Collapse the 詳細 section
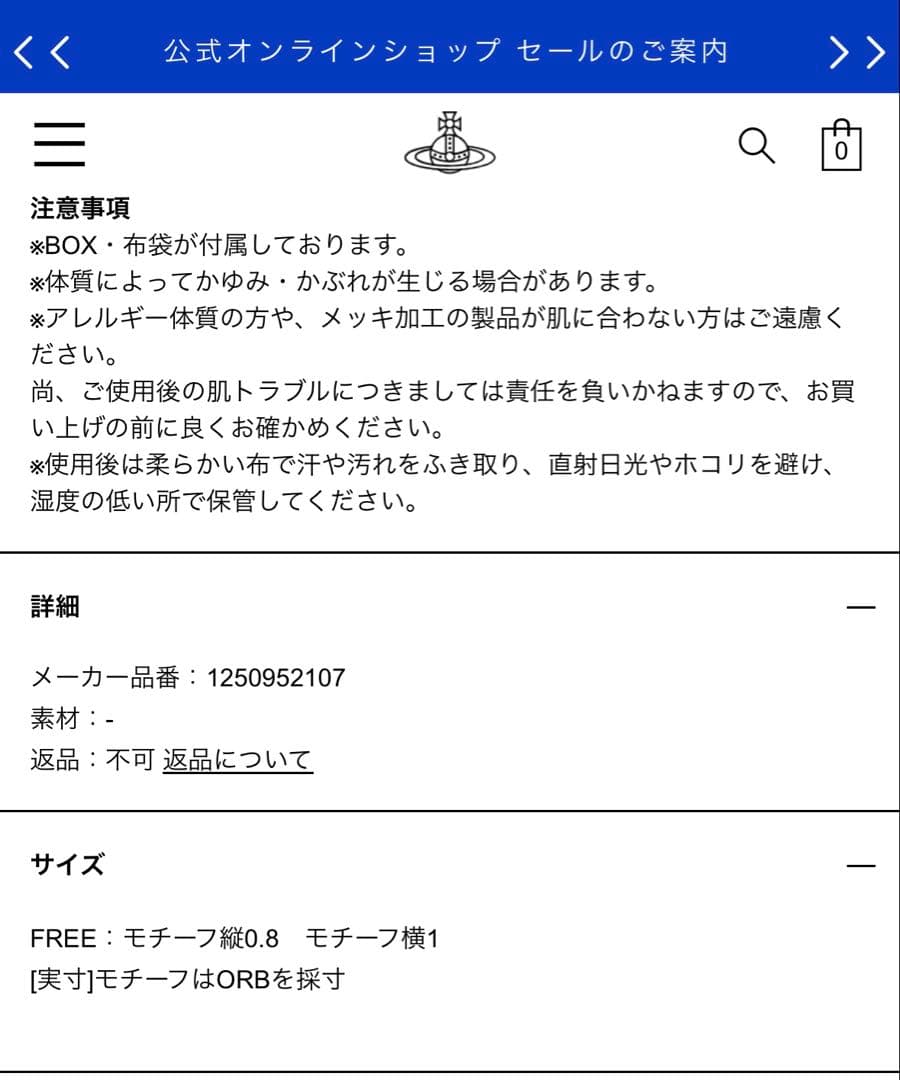This screenshot has width=900, height=1080. tap(860, 607)
